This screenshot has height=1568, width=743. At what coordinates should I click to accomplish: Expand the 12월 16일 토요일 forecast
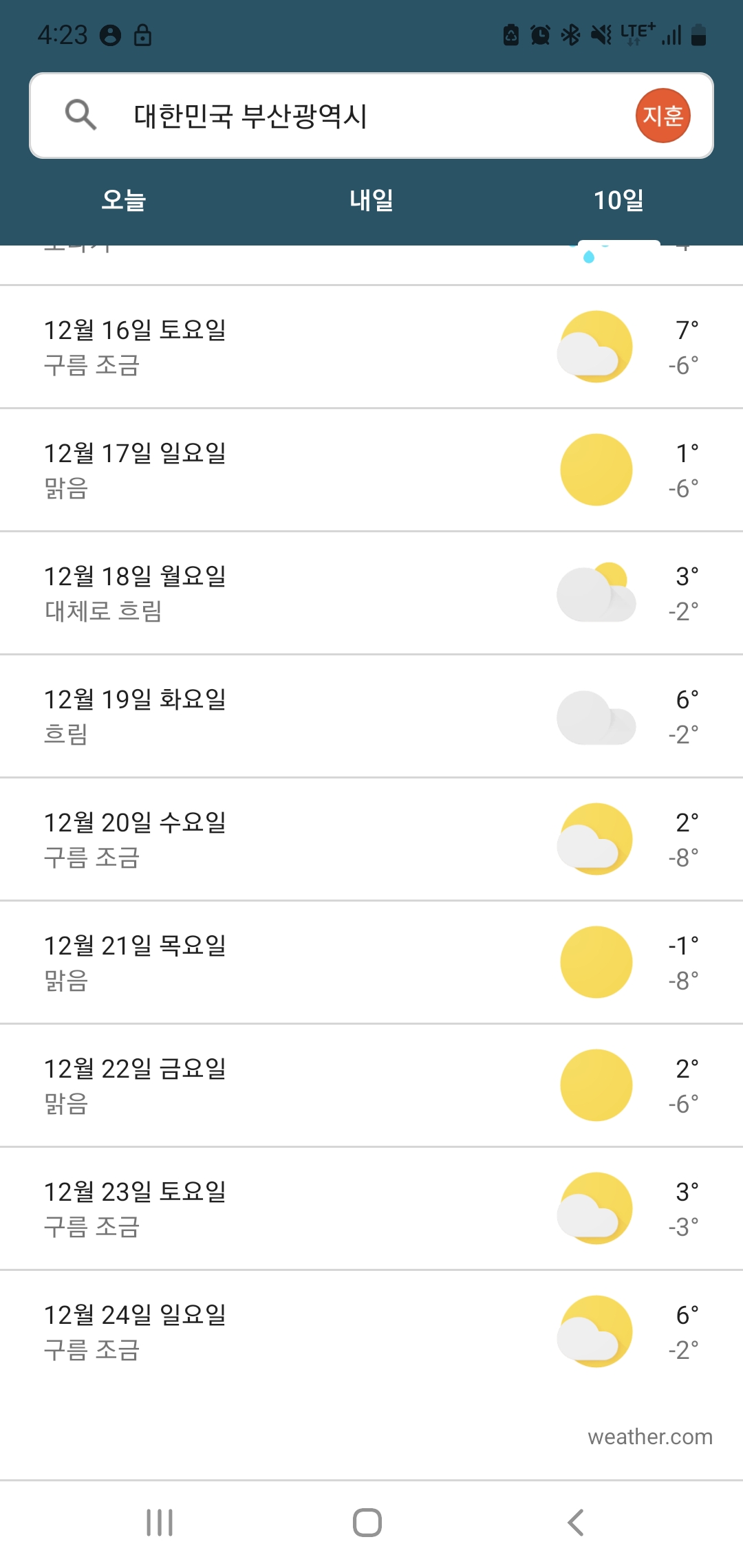pyautogui.click(x=371, y=347)
